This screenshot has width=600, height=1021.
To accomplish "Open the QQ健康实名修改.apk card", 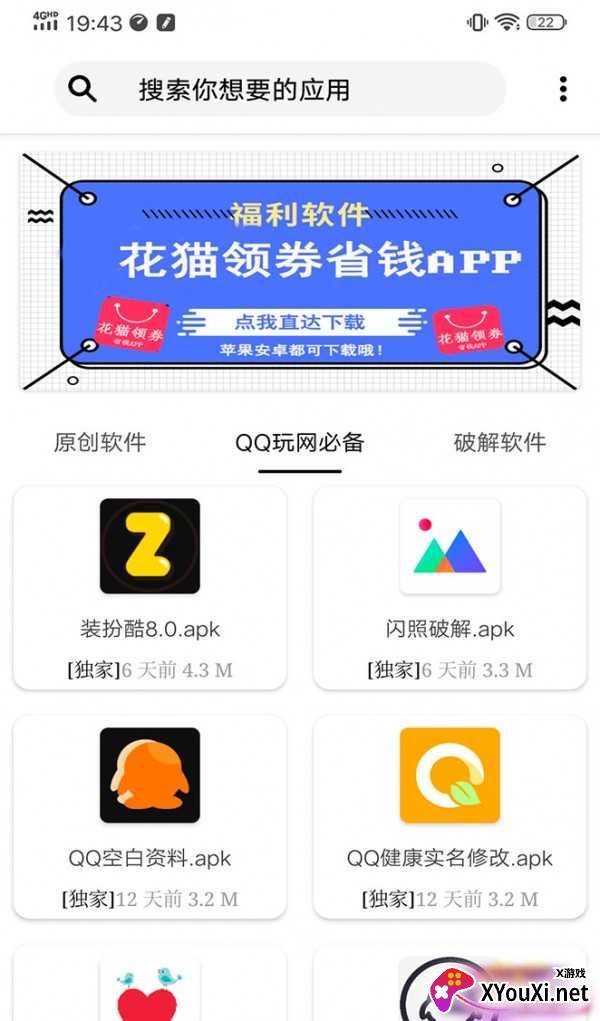I will (450, 817).
